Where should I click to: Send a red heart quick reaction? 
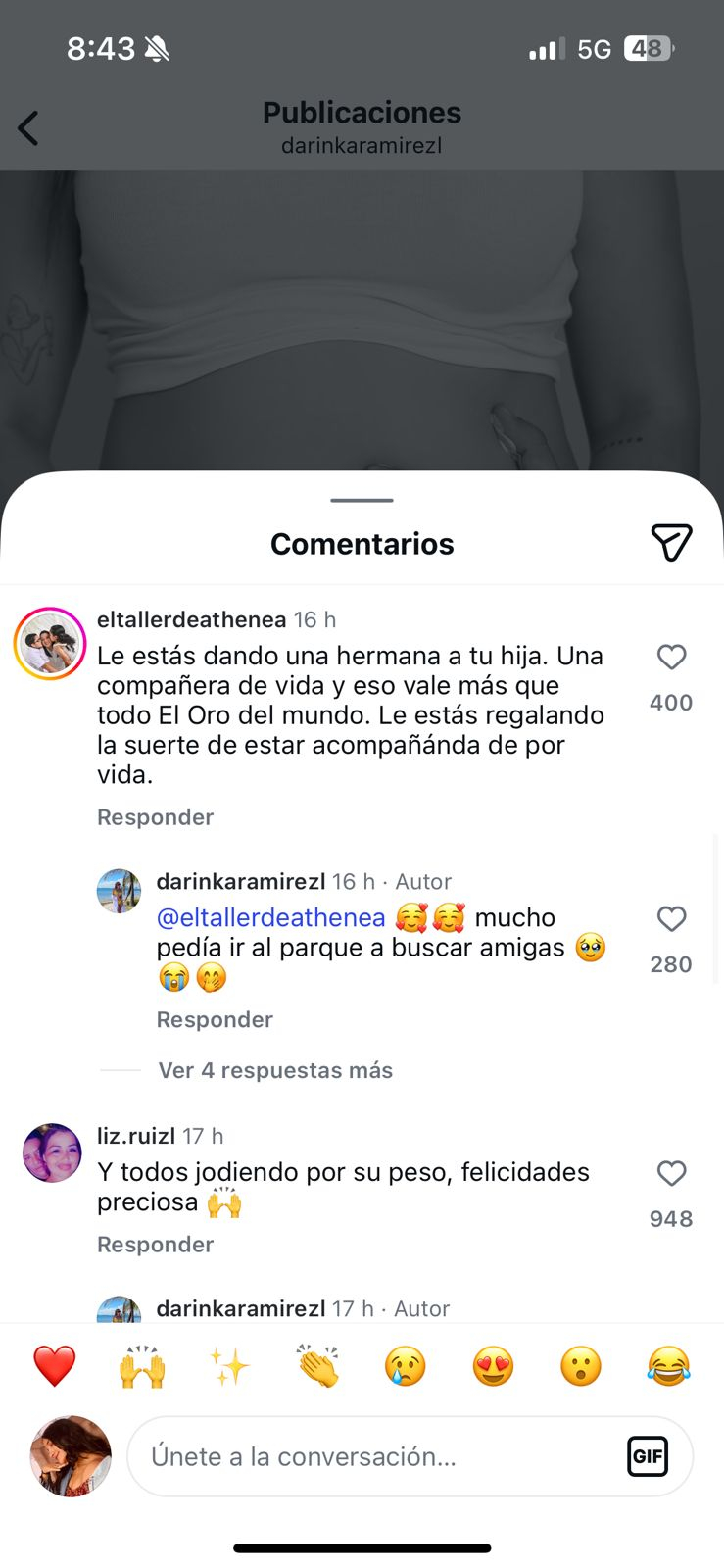54,1365
